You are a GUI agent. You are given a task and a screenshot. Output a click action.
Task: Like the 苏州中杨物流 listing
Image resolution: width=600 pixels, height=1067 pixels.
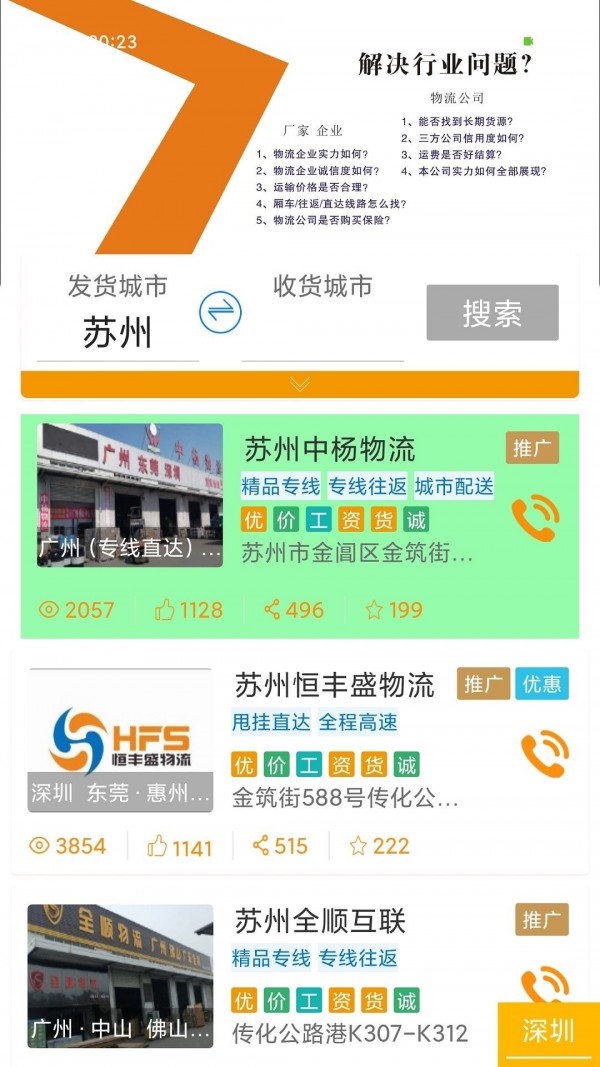188,610
